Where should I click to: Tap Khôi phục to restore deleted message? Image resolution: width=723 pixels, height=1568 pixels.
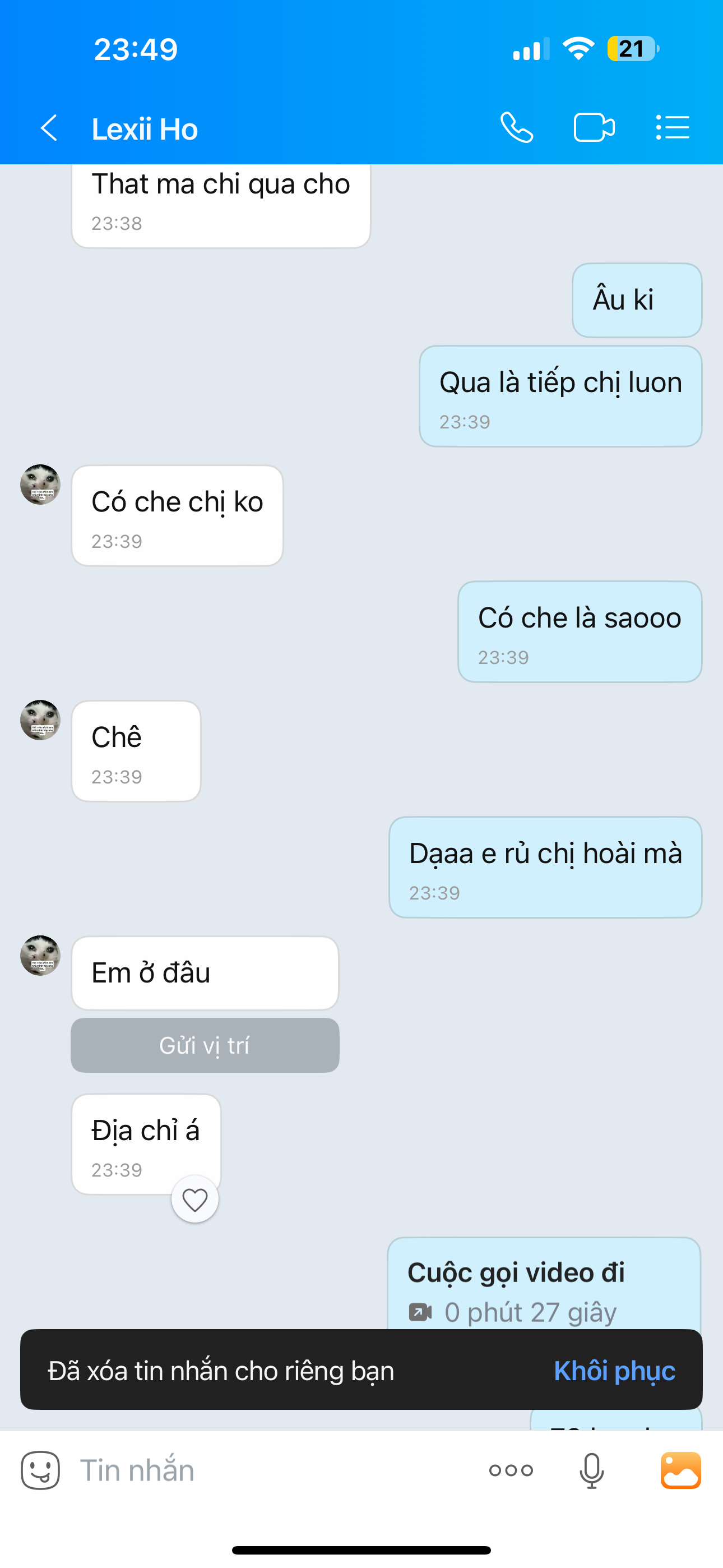(x=615, y=1370)
